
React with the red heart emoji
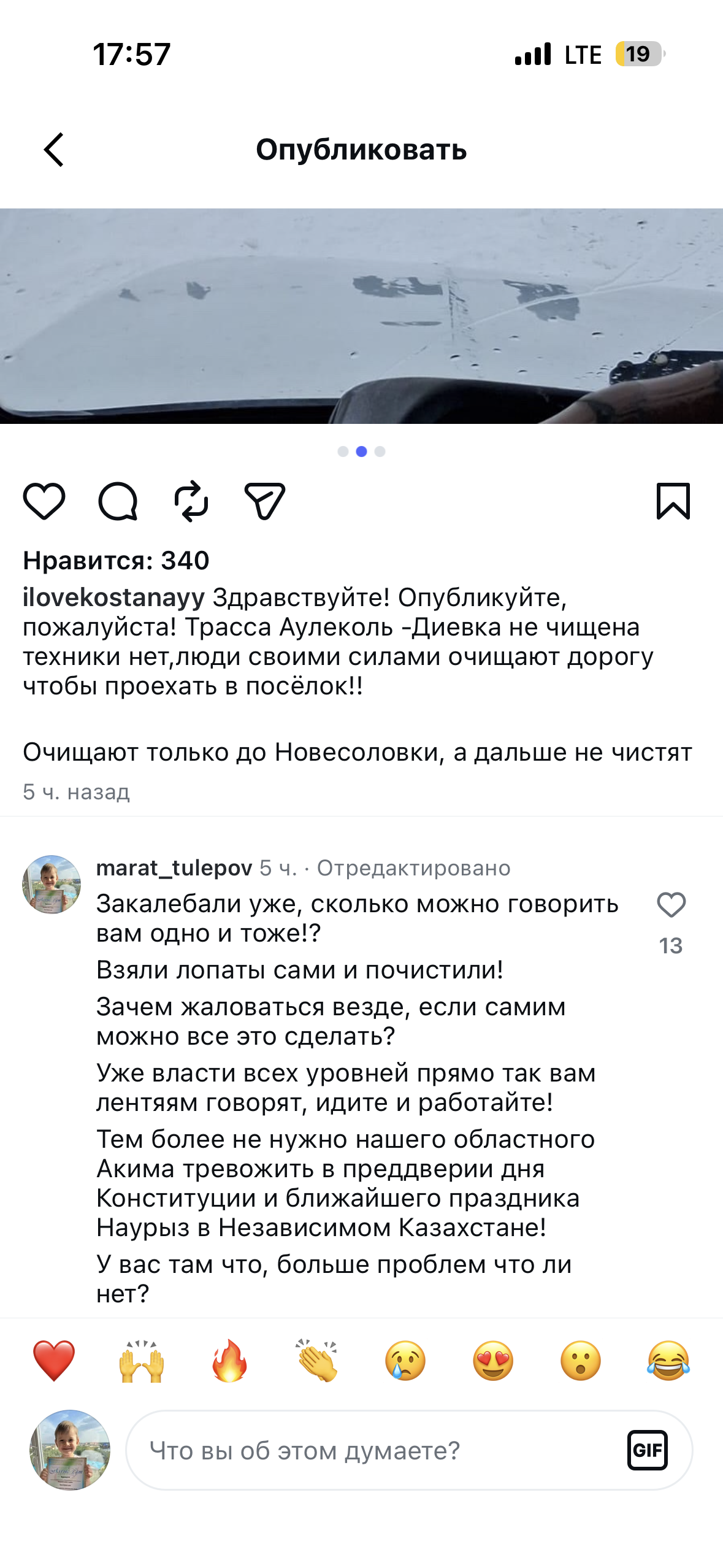pos(54,1360)
